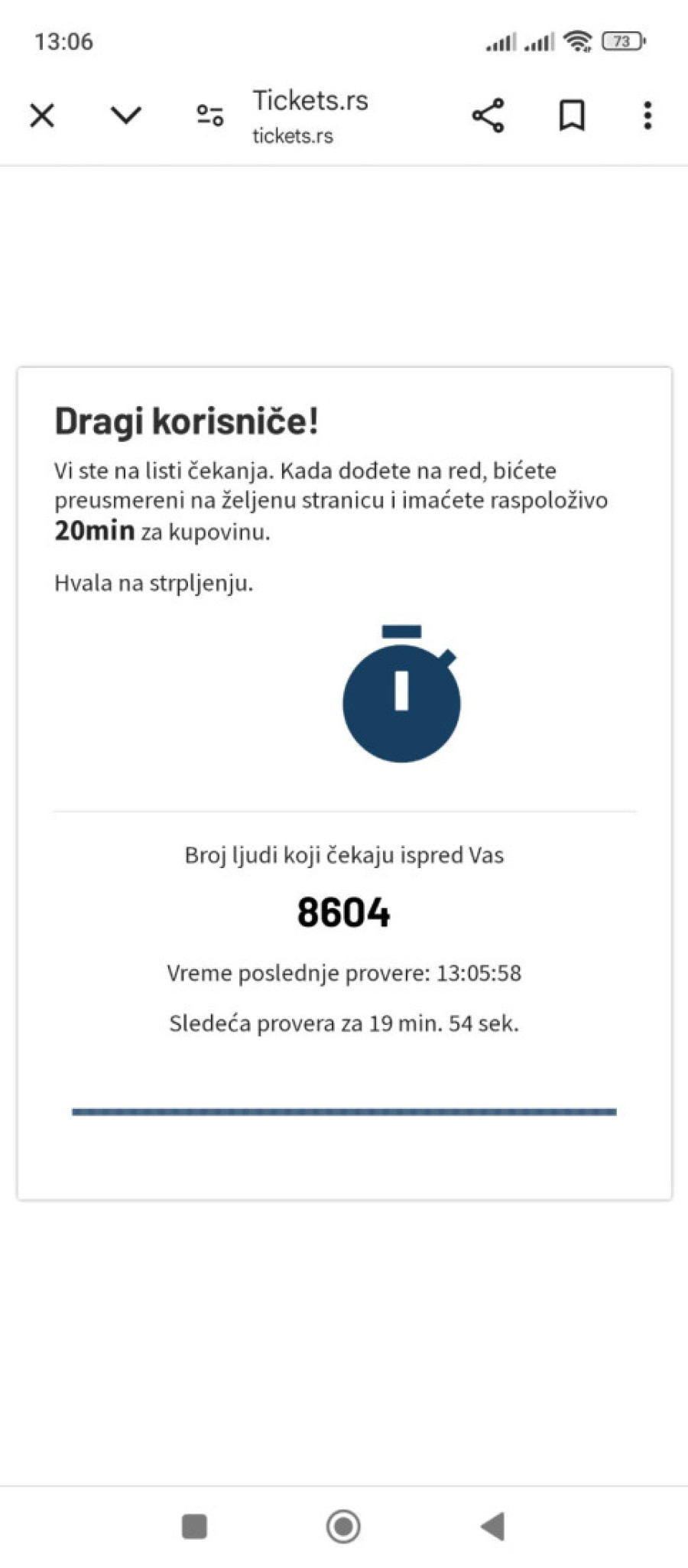Open site settings icon next to the Tickets.rs title
The height and width of the screenshot is (1568, 688).
coord(209,116)
